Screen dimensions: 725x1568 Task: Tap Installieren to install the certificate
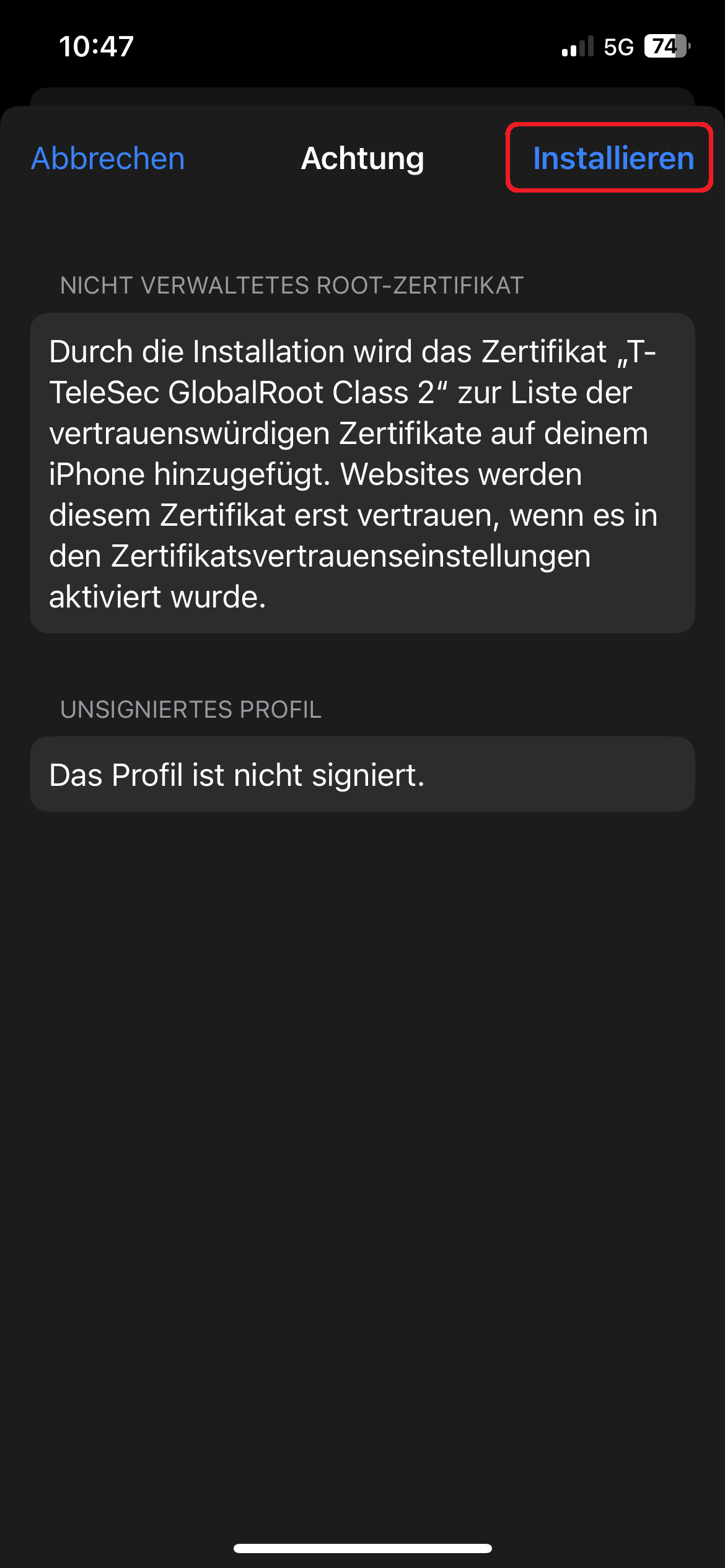coord(613,159)
